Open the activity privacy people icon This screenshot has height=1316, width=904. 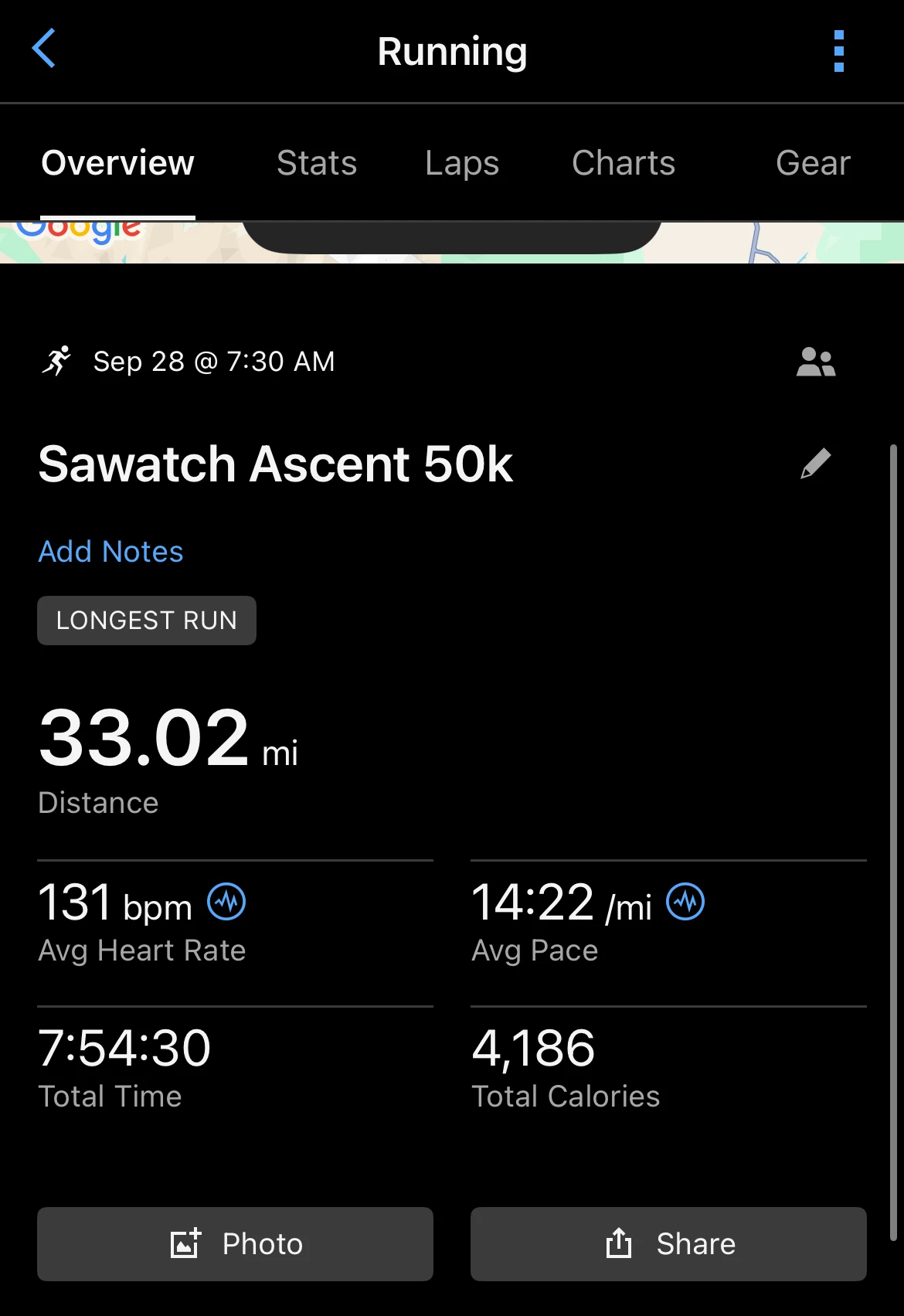click(x=816, y=362)
